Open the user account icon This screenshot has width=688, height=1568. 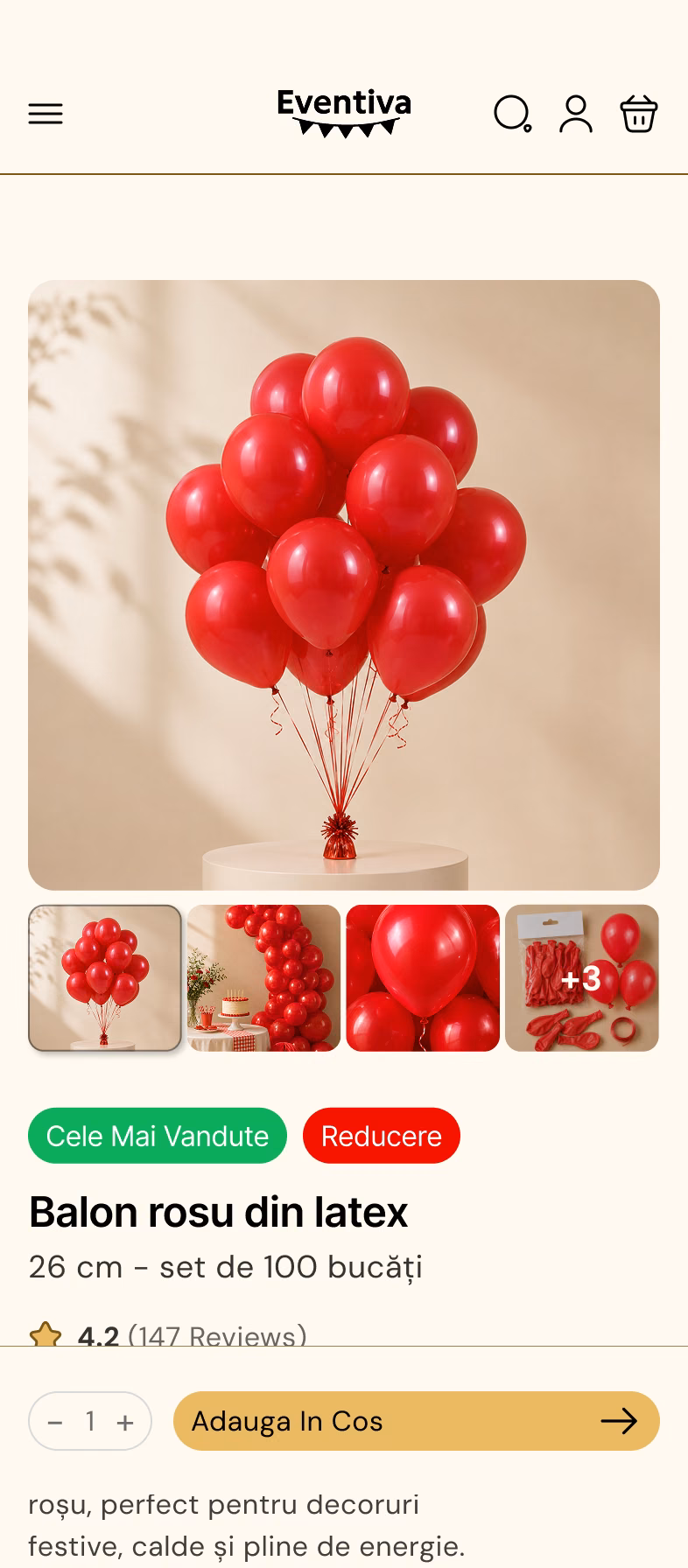click(576, 114)
